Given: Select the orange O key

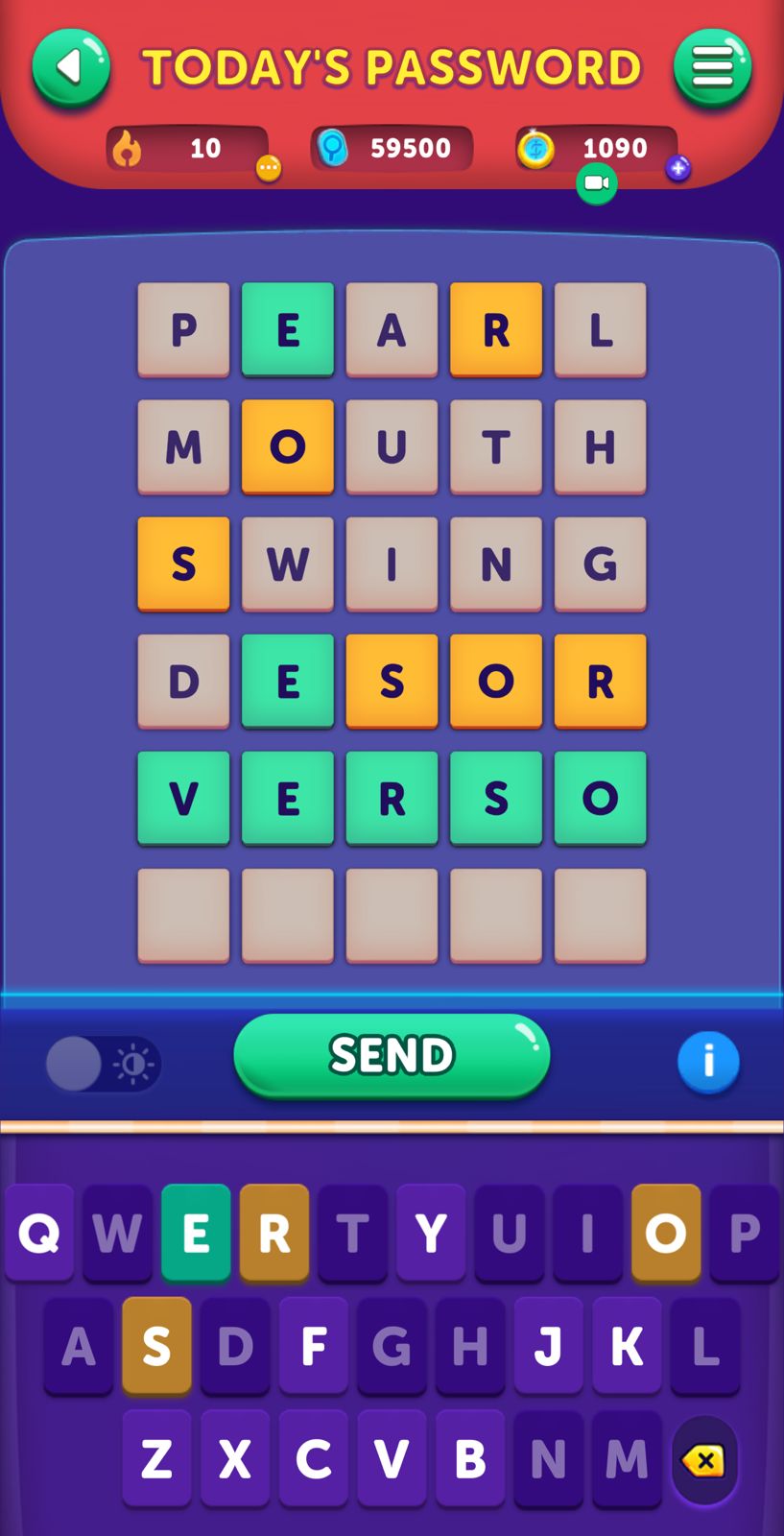Looking at the screenshot, I should pyautogui.click(x=665, y=1233).
